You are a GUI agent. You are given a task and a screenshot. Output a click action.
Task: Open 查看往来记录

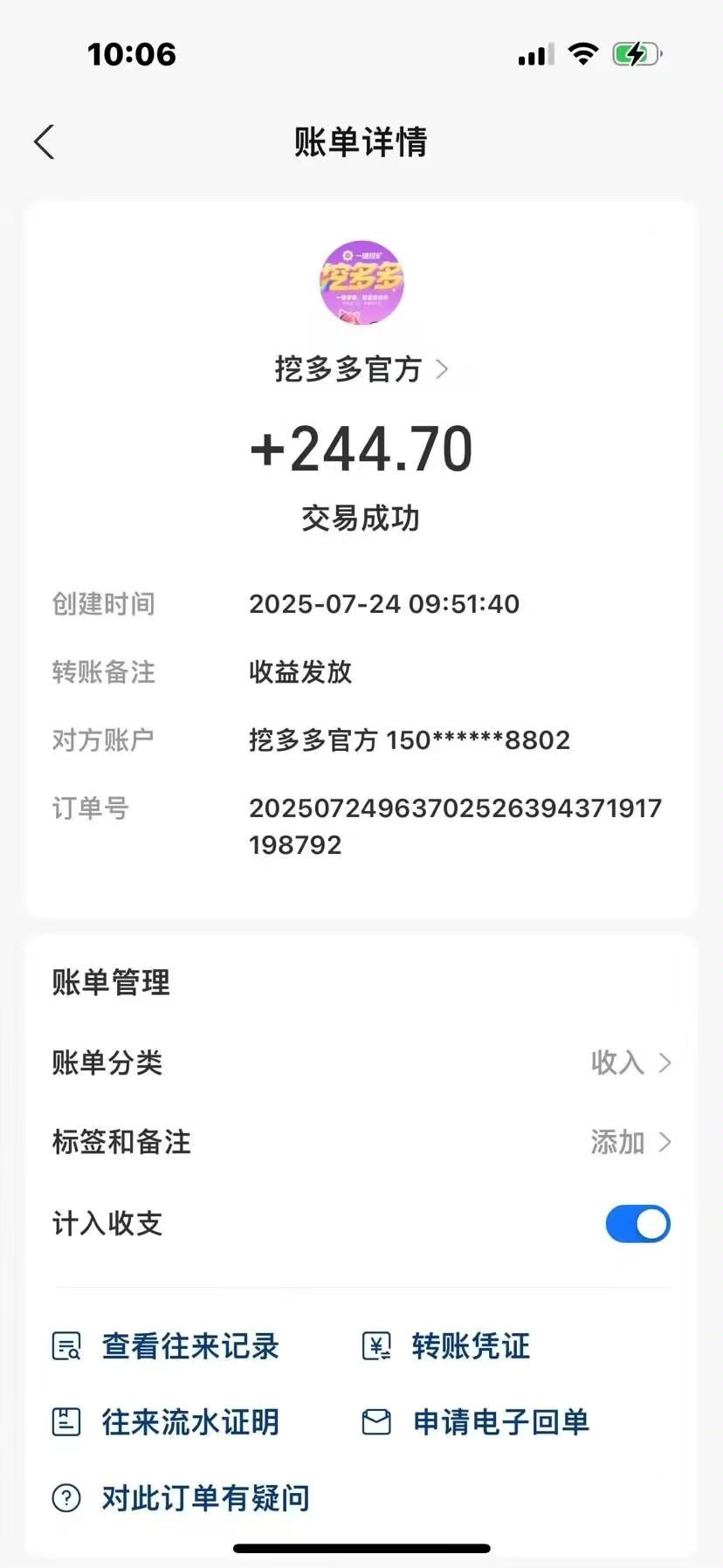point(166,1346)
